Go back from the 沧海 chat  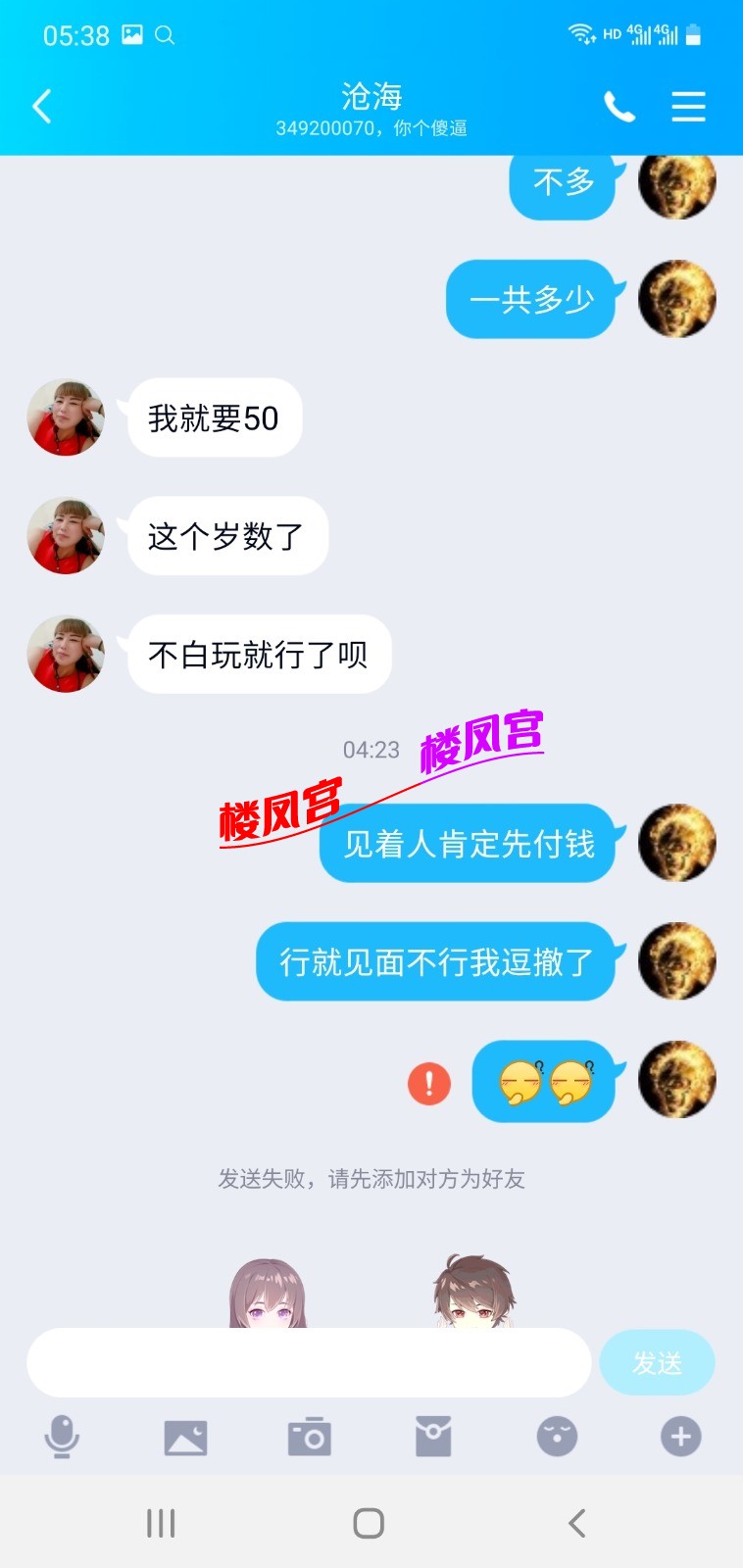click(x=41, y=106)
